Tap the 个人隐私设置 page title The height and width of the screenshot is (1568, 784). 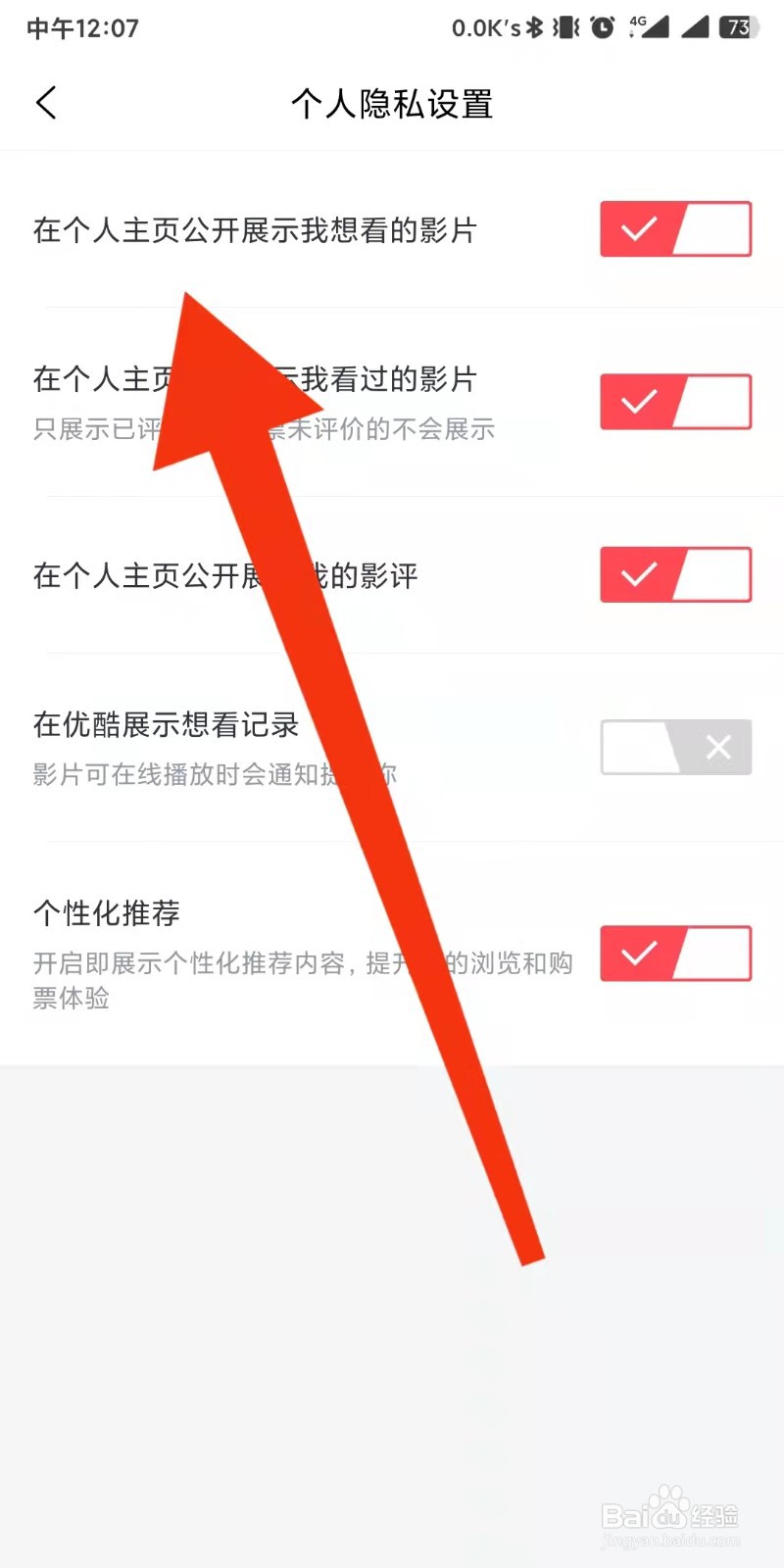click(x=393, y=103)
